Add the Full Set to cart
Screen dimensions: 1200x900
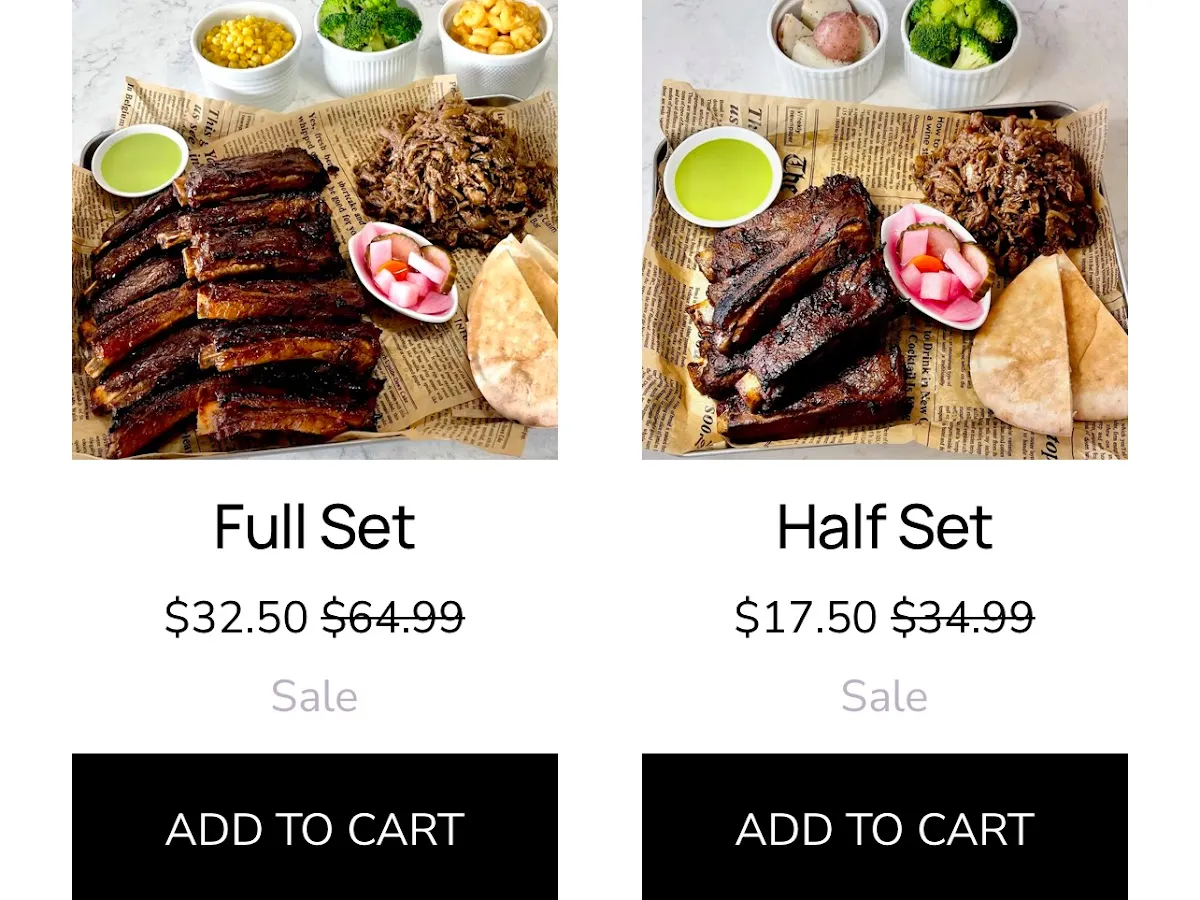point(314,828)
